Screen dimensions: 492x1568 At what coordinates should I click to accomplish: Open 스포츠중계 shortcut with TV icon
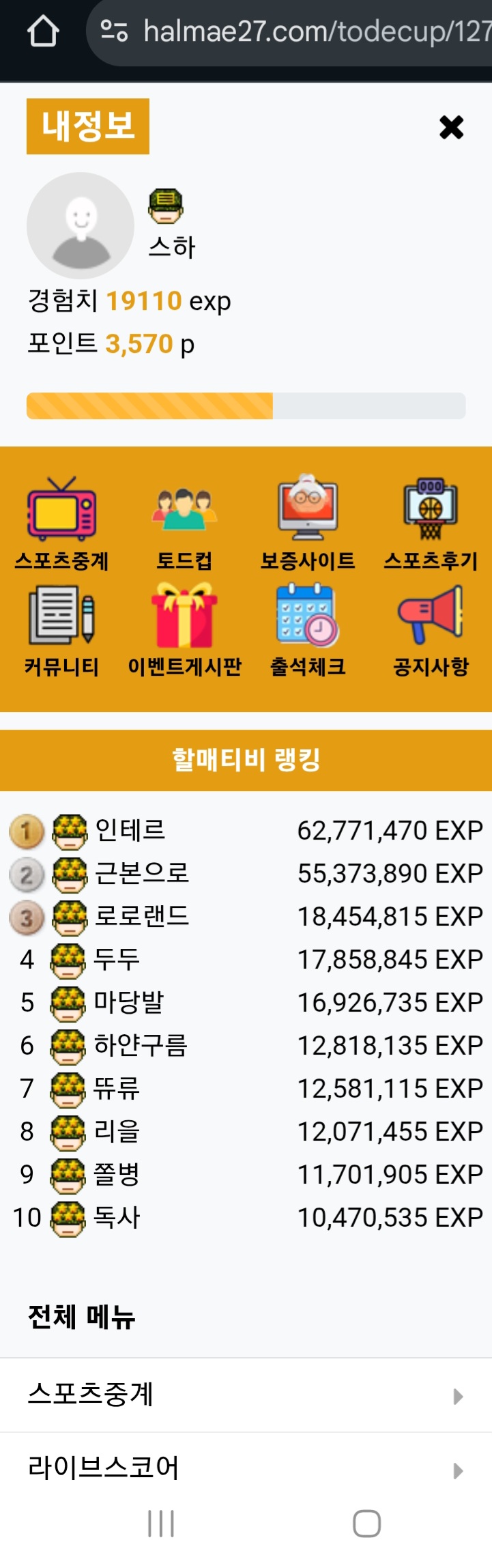tap(61, 523)
